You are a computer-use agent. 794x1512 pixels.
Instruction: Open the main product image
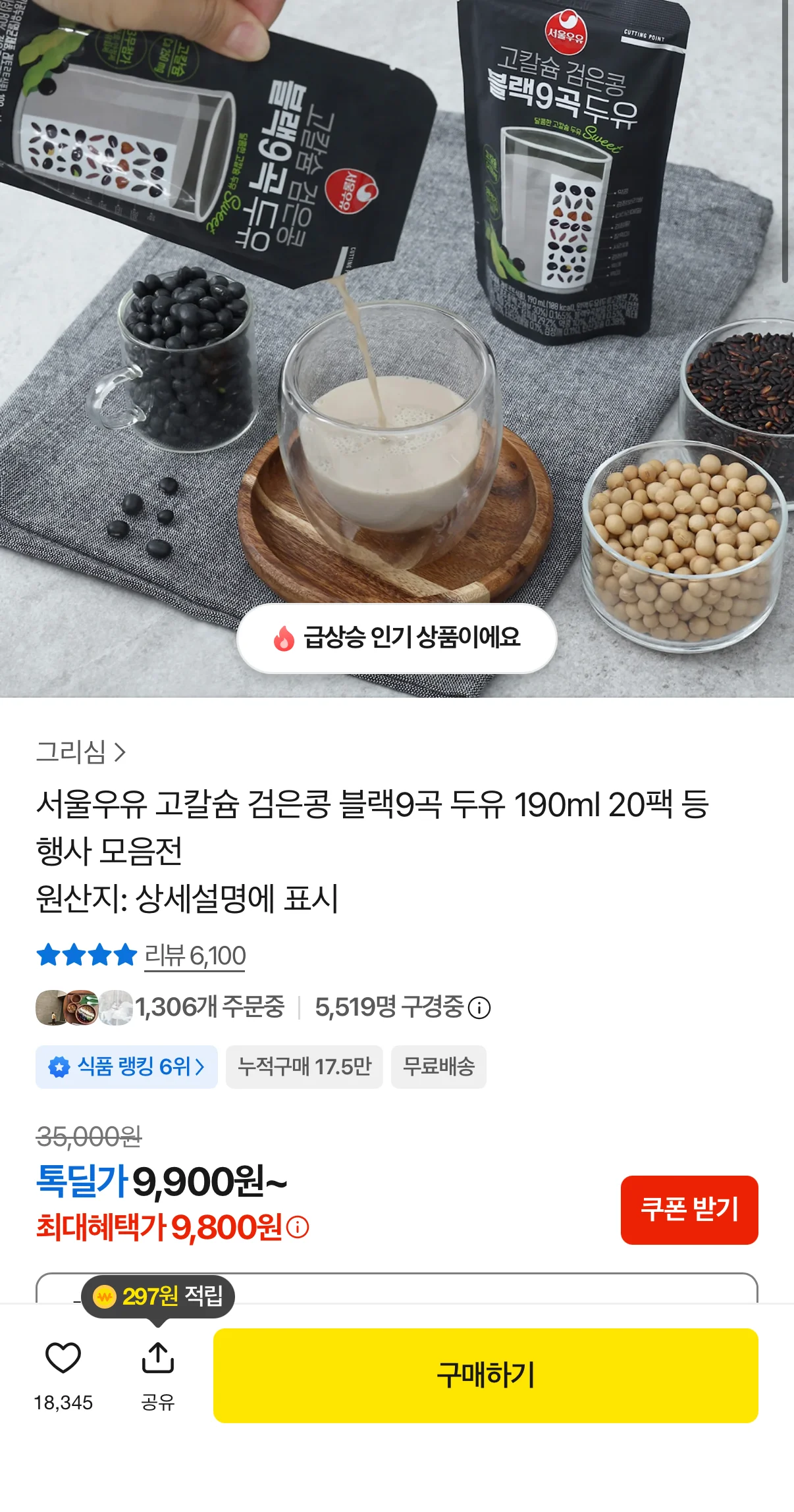tap(397, 348)
